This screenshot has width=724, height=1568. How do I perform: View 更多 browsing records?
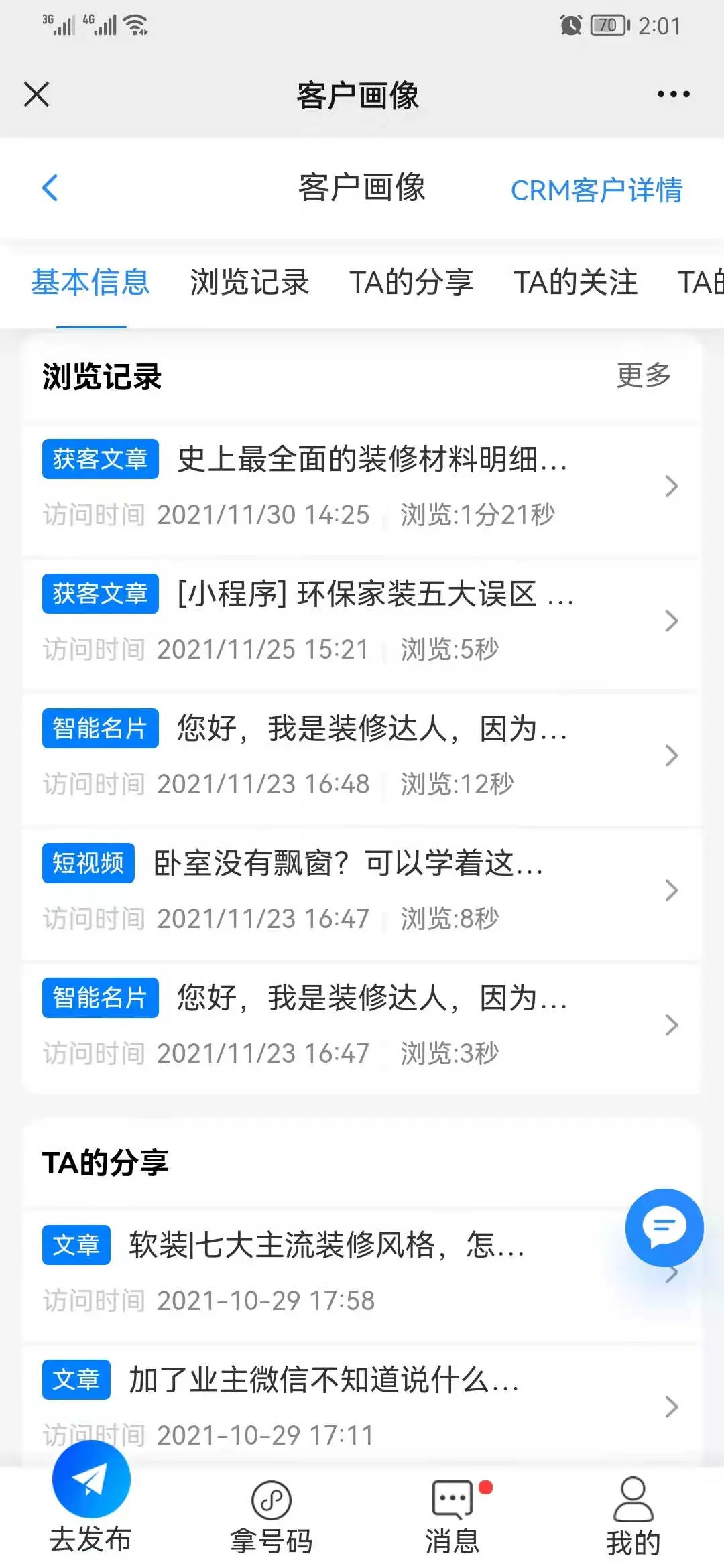pos(644,375)
